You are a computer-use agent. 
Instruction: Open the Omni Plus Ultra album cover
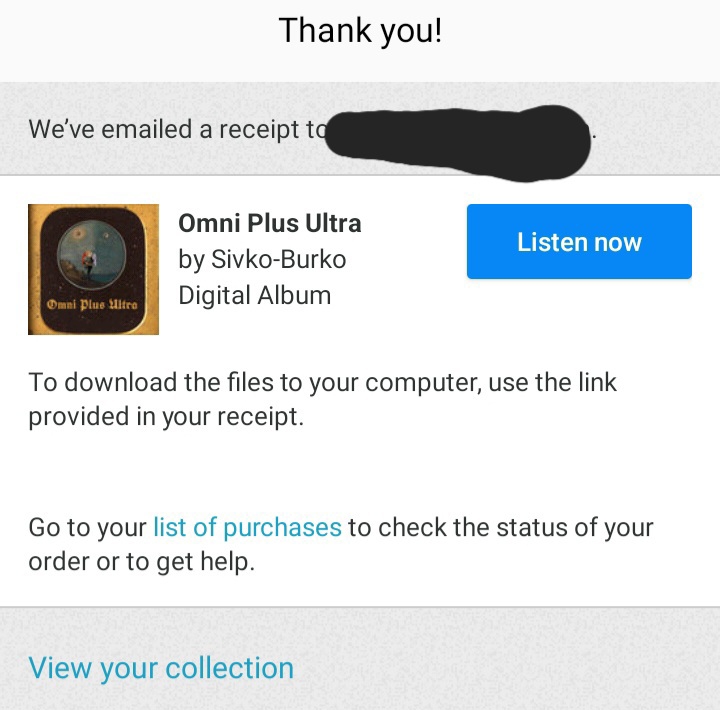click(x=94, y=269)
